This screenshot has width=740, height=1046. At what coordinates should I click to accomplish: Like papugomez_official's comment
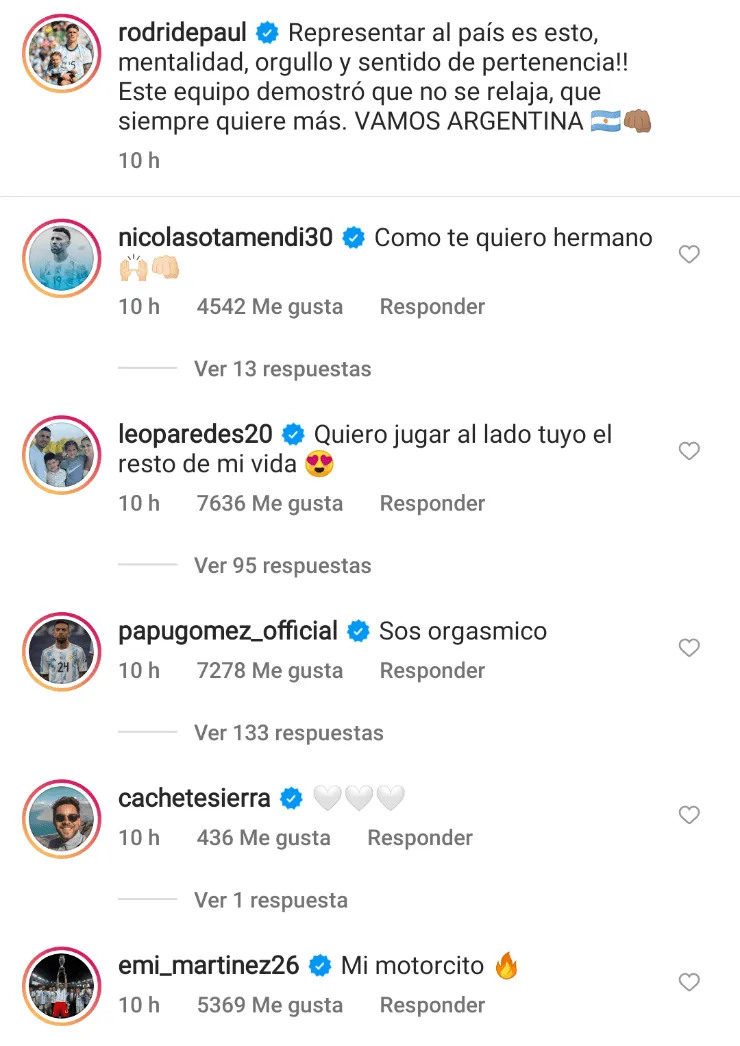point(689,648)
